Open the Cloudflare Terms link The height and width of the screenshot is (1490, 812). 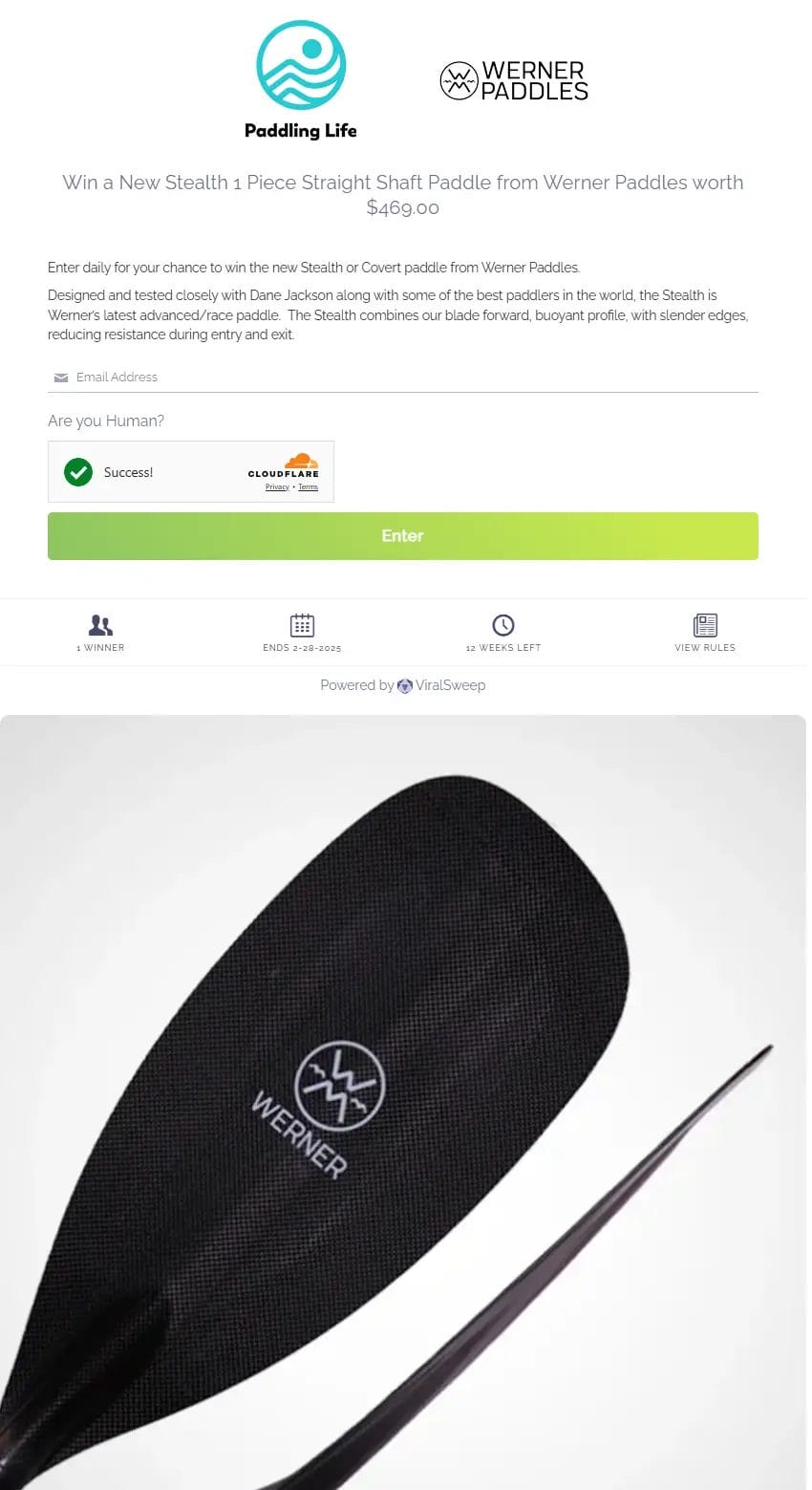pos(308,486)
